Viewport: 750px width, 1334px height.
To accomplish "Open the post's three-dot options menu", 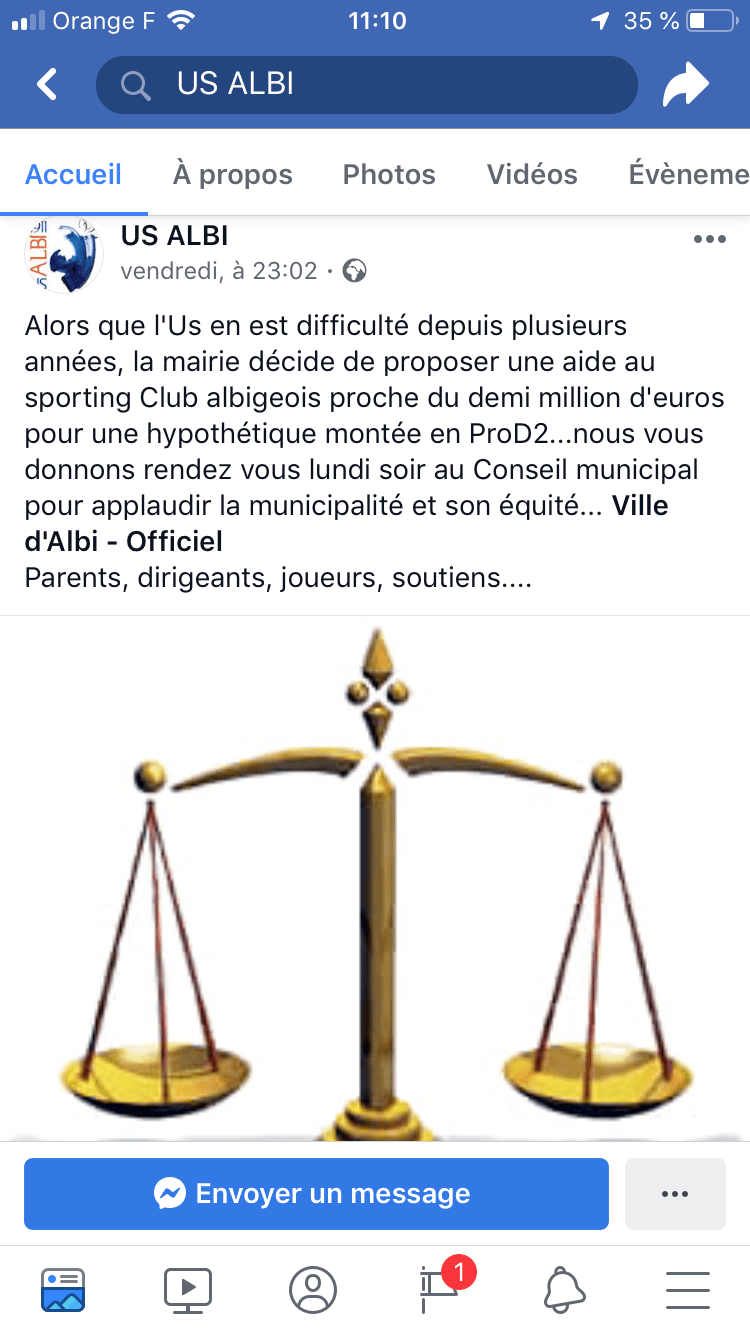I will pos(709,240).
